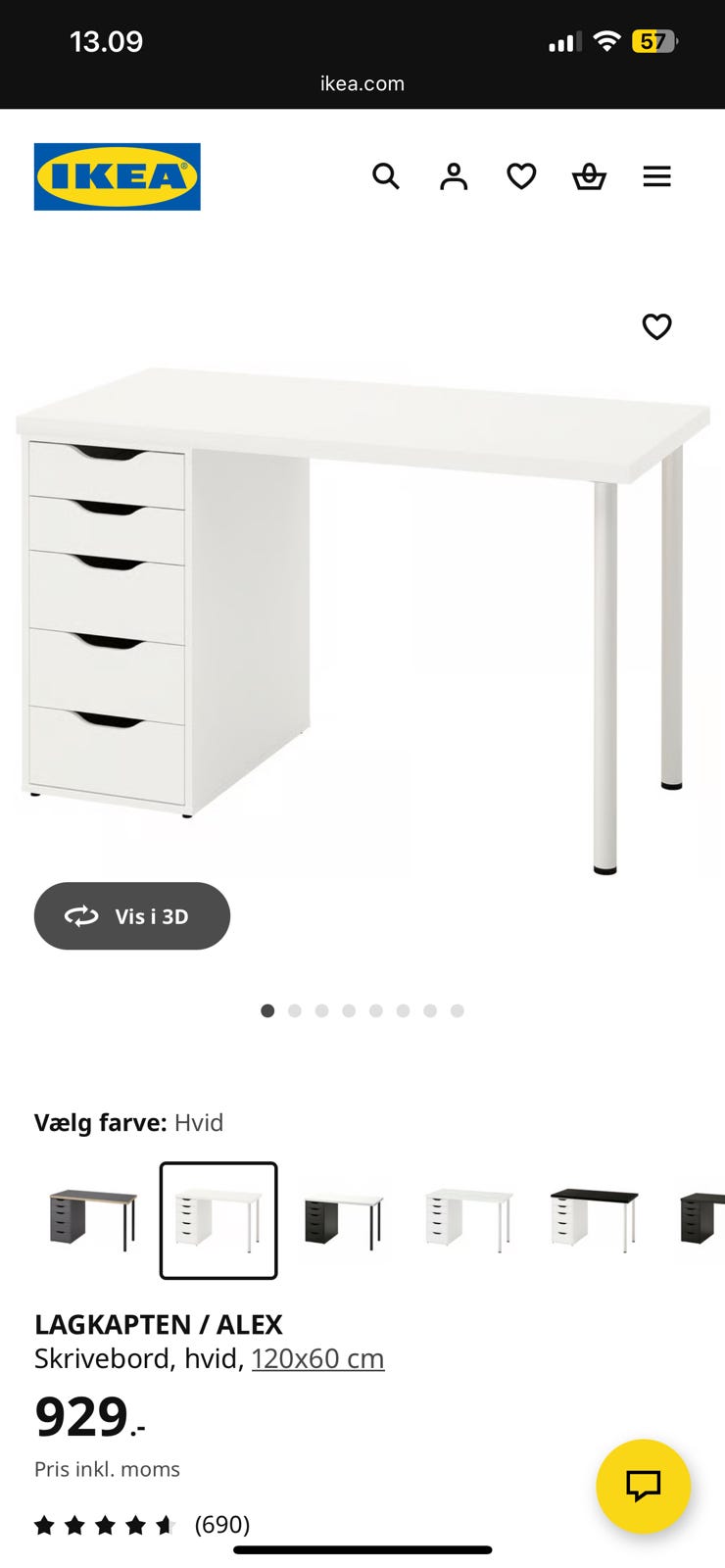The width and height of the screenshot is (725, 1568).
Task: Select the first carousel dot indicator
Action: pos(267,1010)
